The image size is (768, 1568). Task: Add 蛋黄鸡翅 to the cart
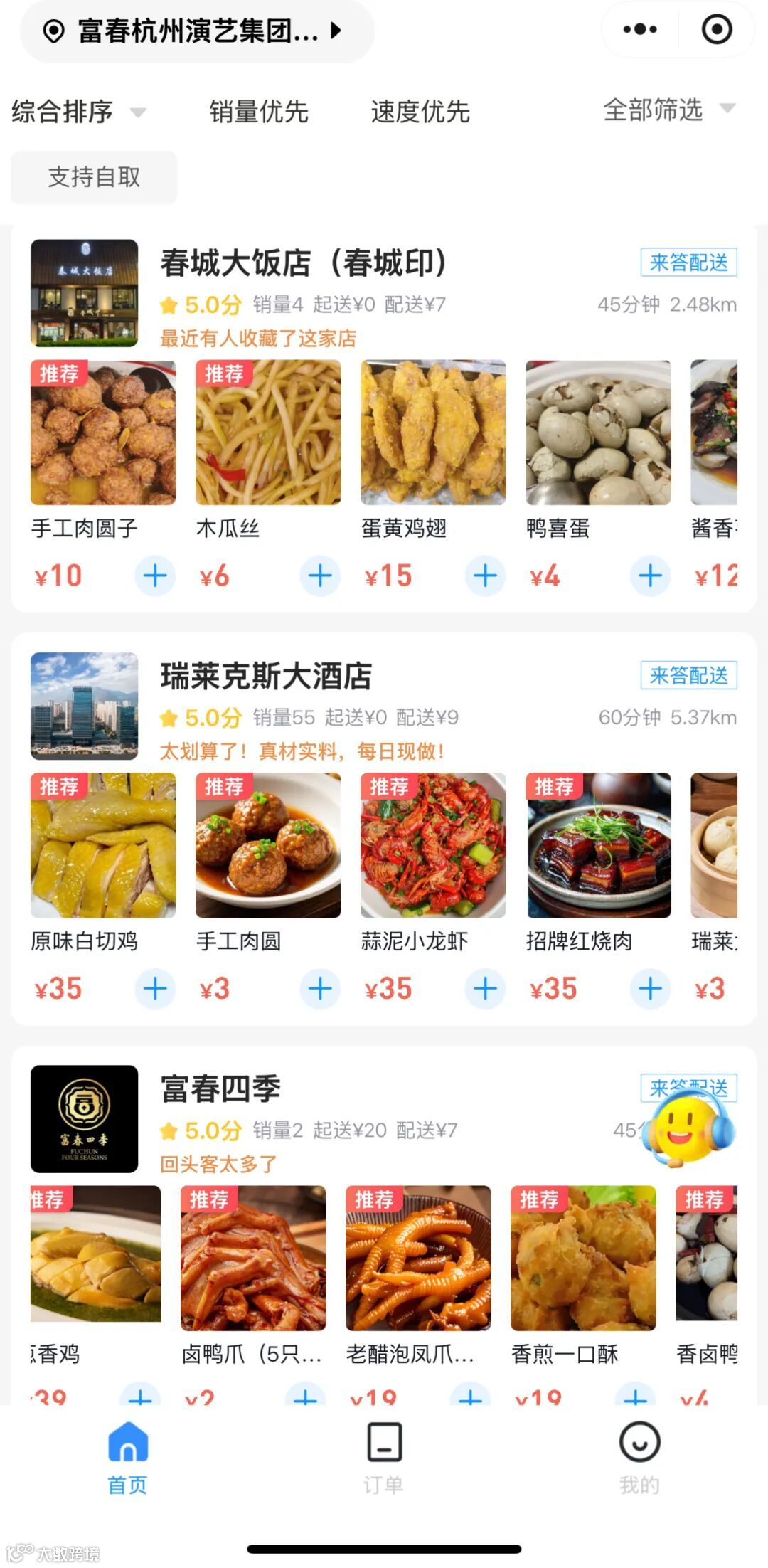click(485, 576)
